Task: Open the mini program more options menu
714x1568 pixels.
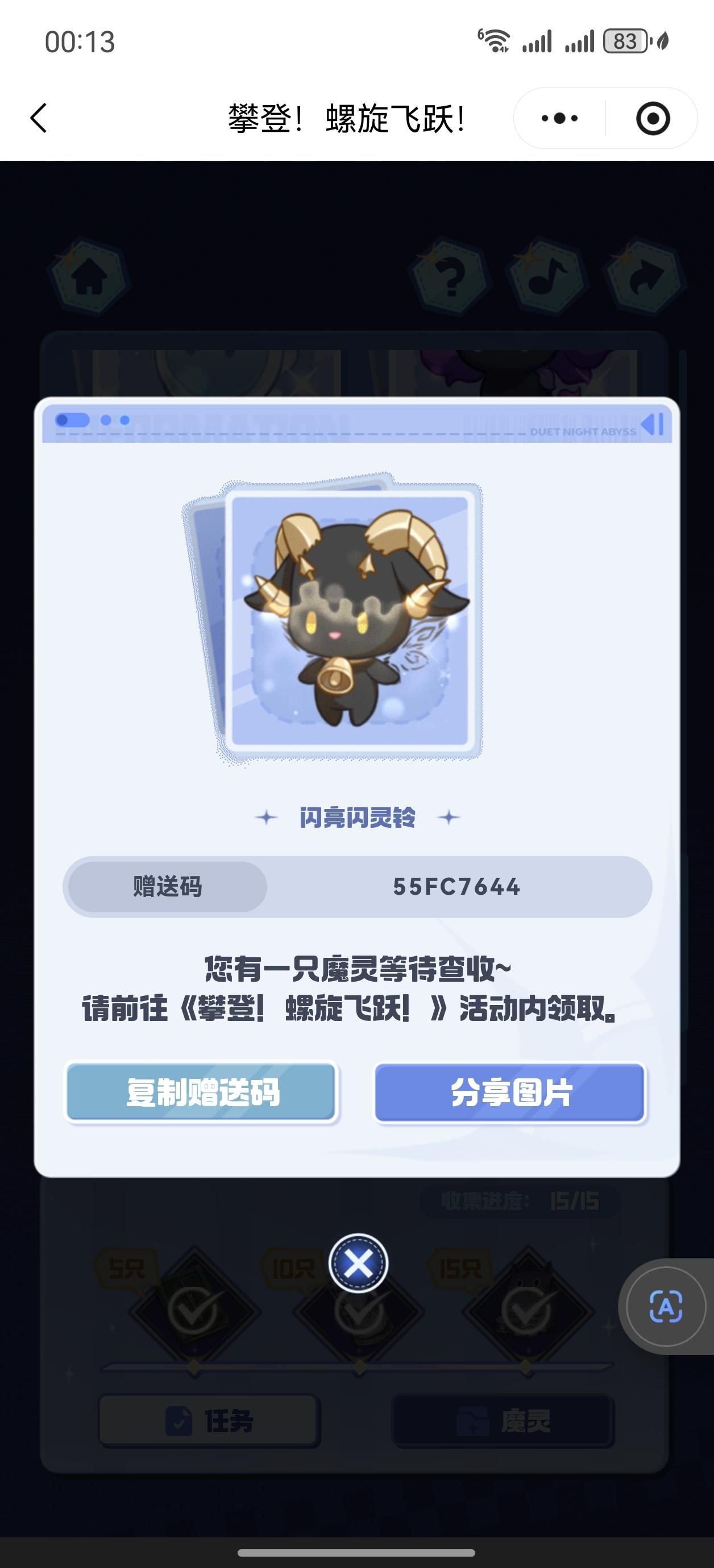Action: coord(559,118)
